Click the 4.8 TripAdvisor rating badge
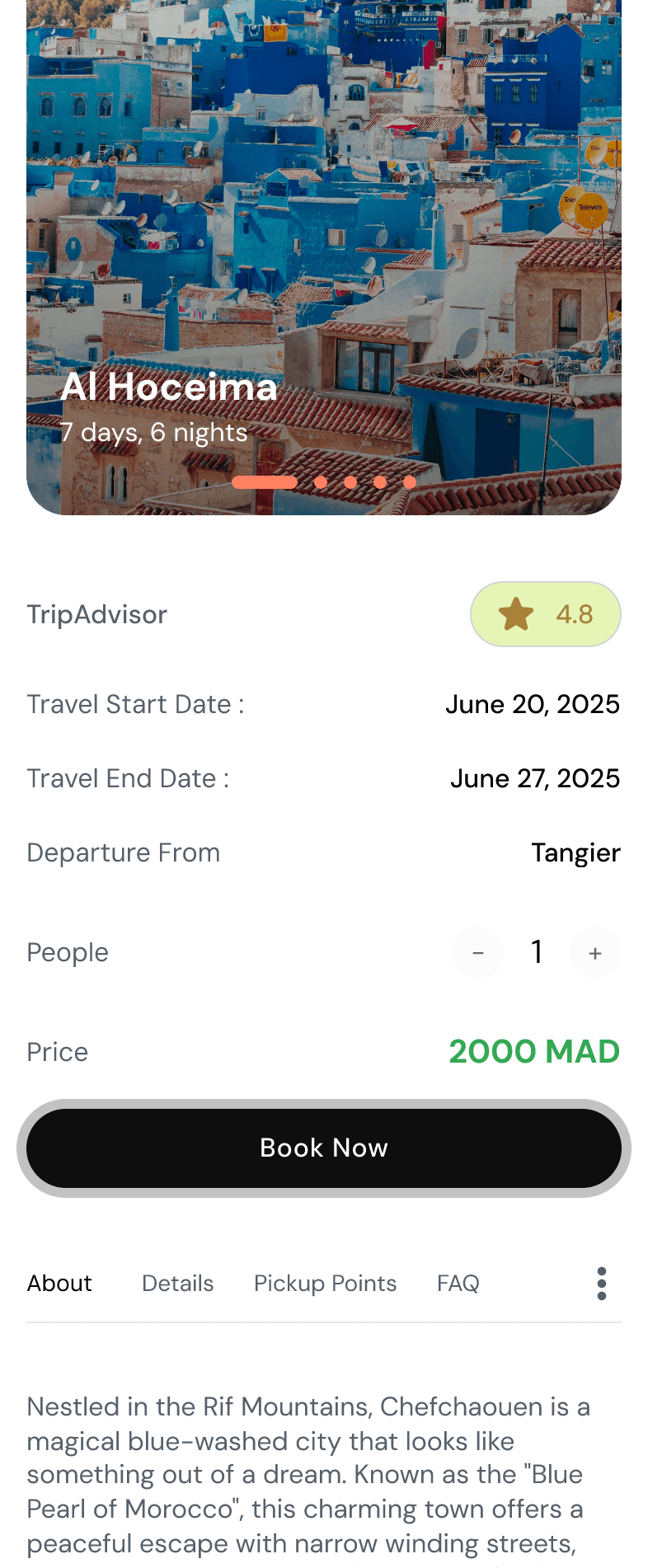This screenshot has height=1568, width=648. tap(546, 613)
